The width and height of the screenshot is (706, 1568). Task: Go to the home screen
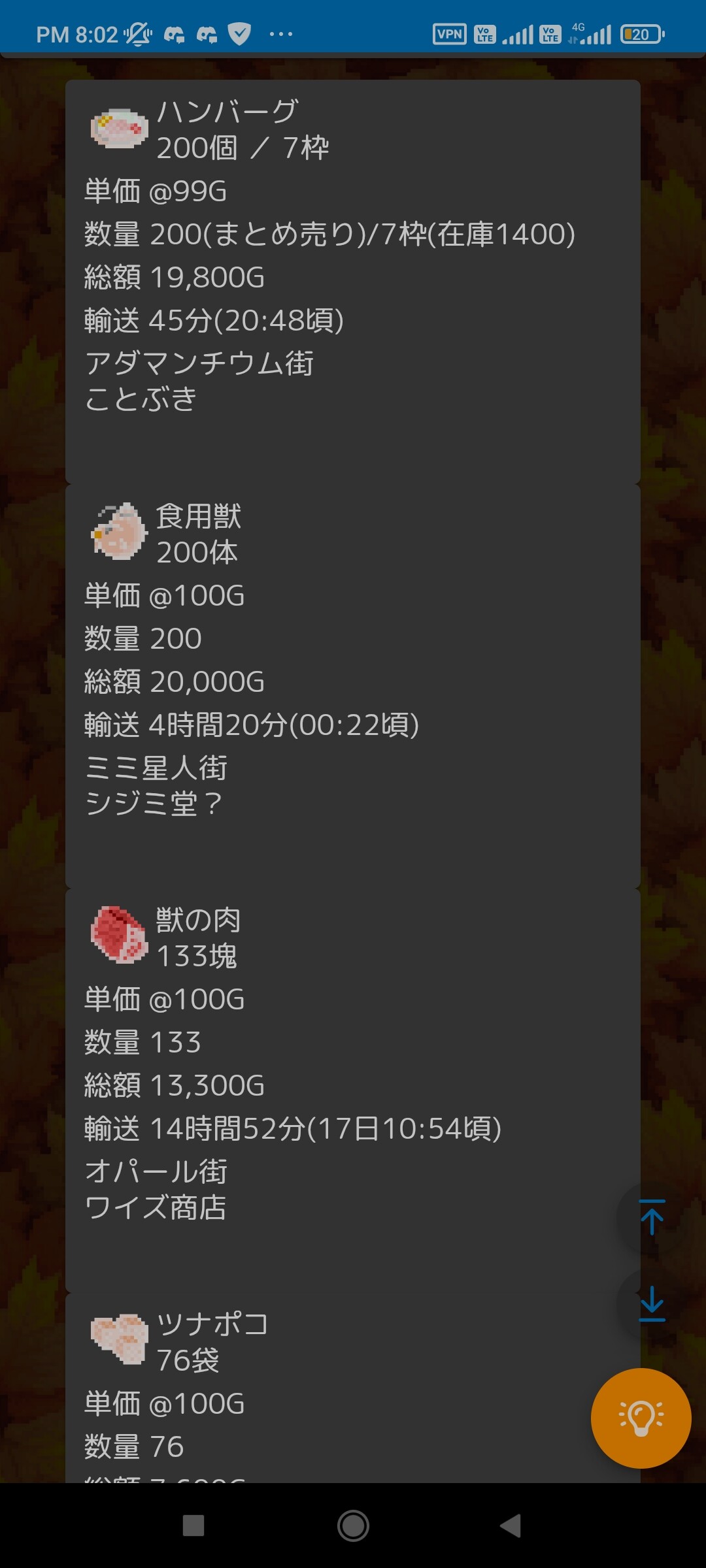pos(353,1526)
